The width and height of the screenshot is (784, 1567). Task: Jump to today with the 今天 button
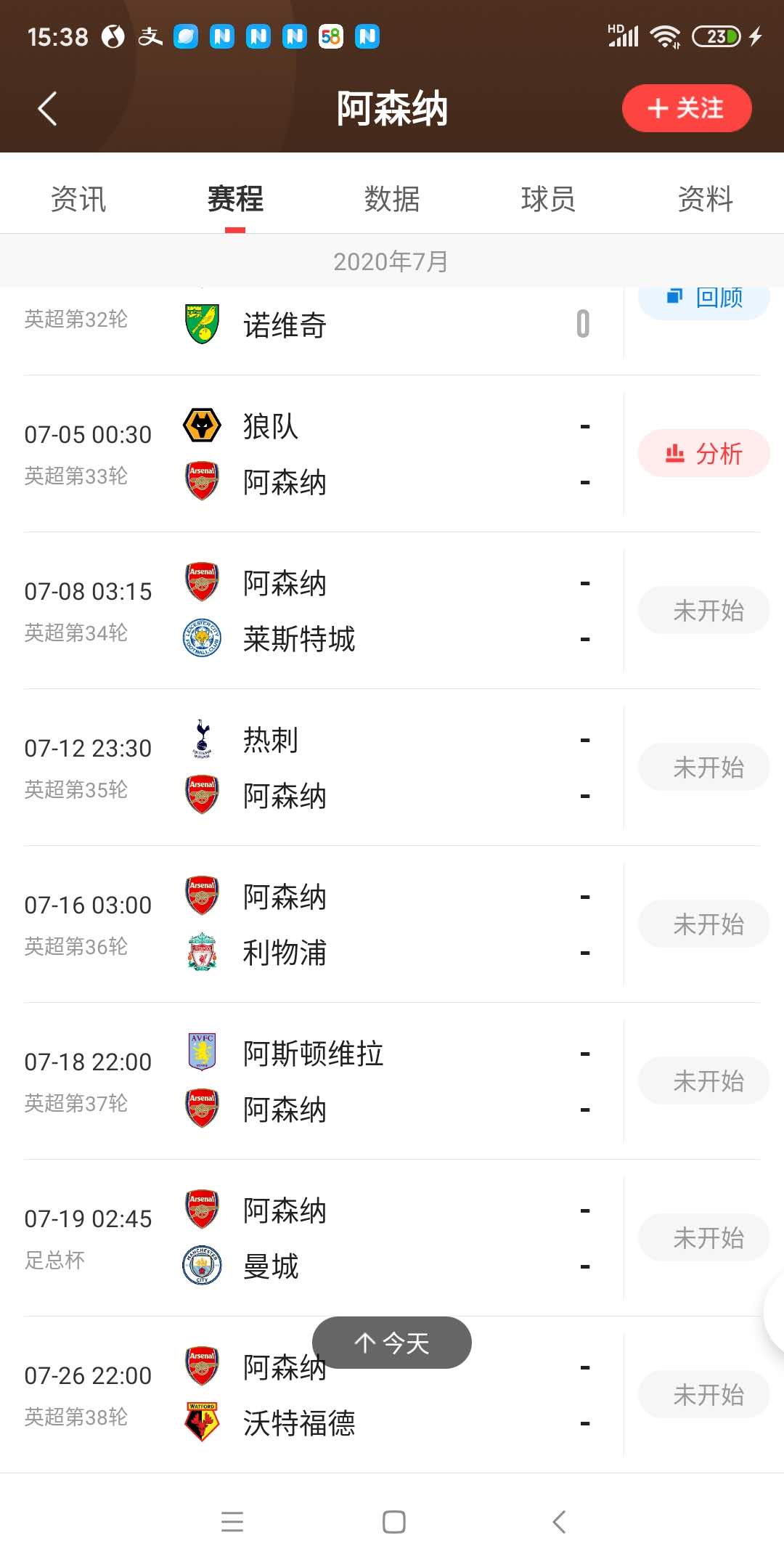coord(392,1343)
